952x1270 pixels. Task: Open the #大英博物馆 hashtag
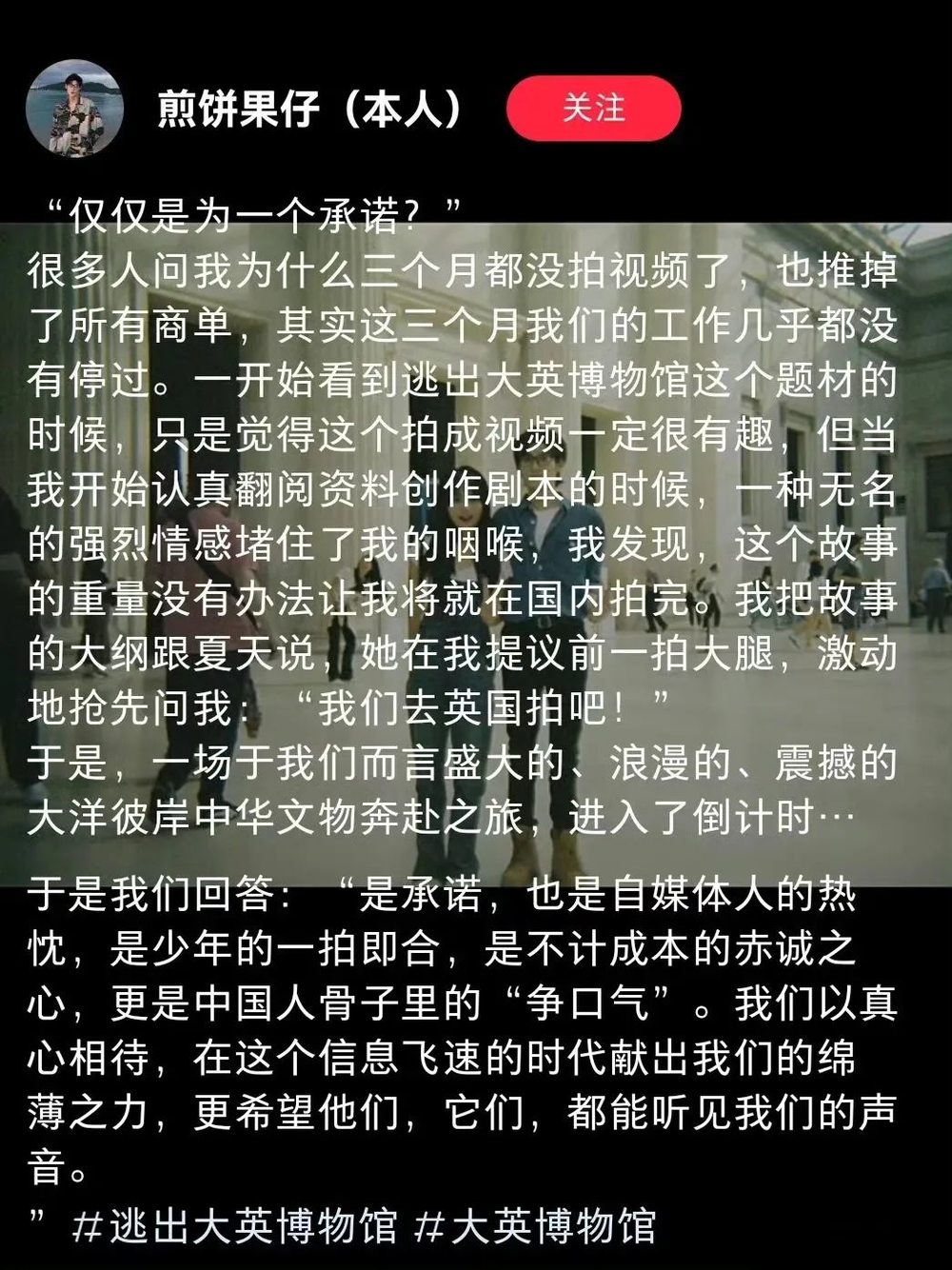point(535,1225)
